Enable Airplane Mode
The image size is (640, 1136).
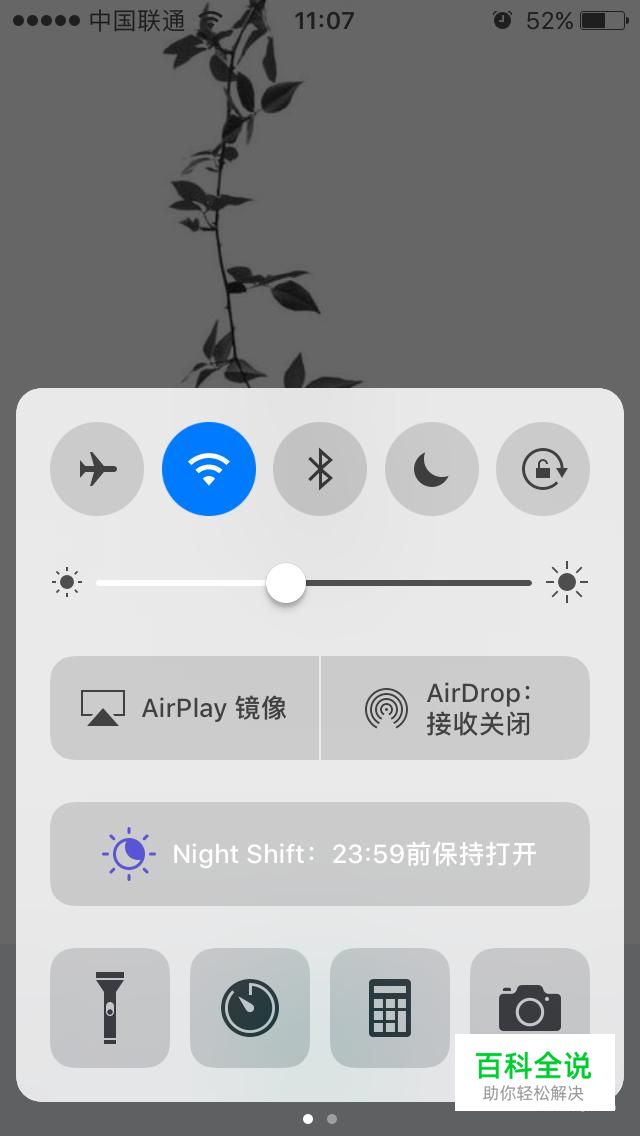97,469
